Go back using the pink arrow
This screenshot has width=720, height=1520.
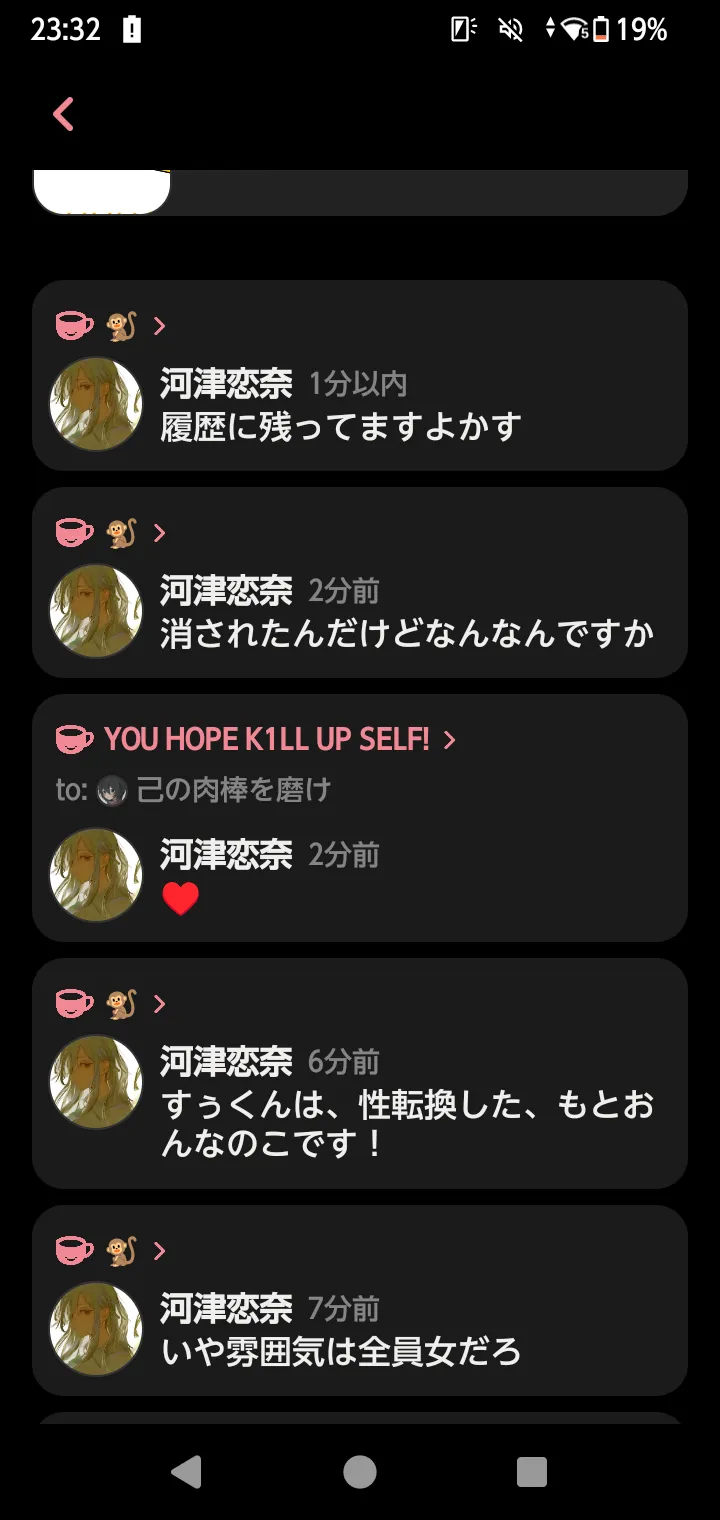[x=63, y=114]
